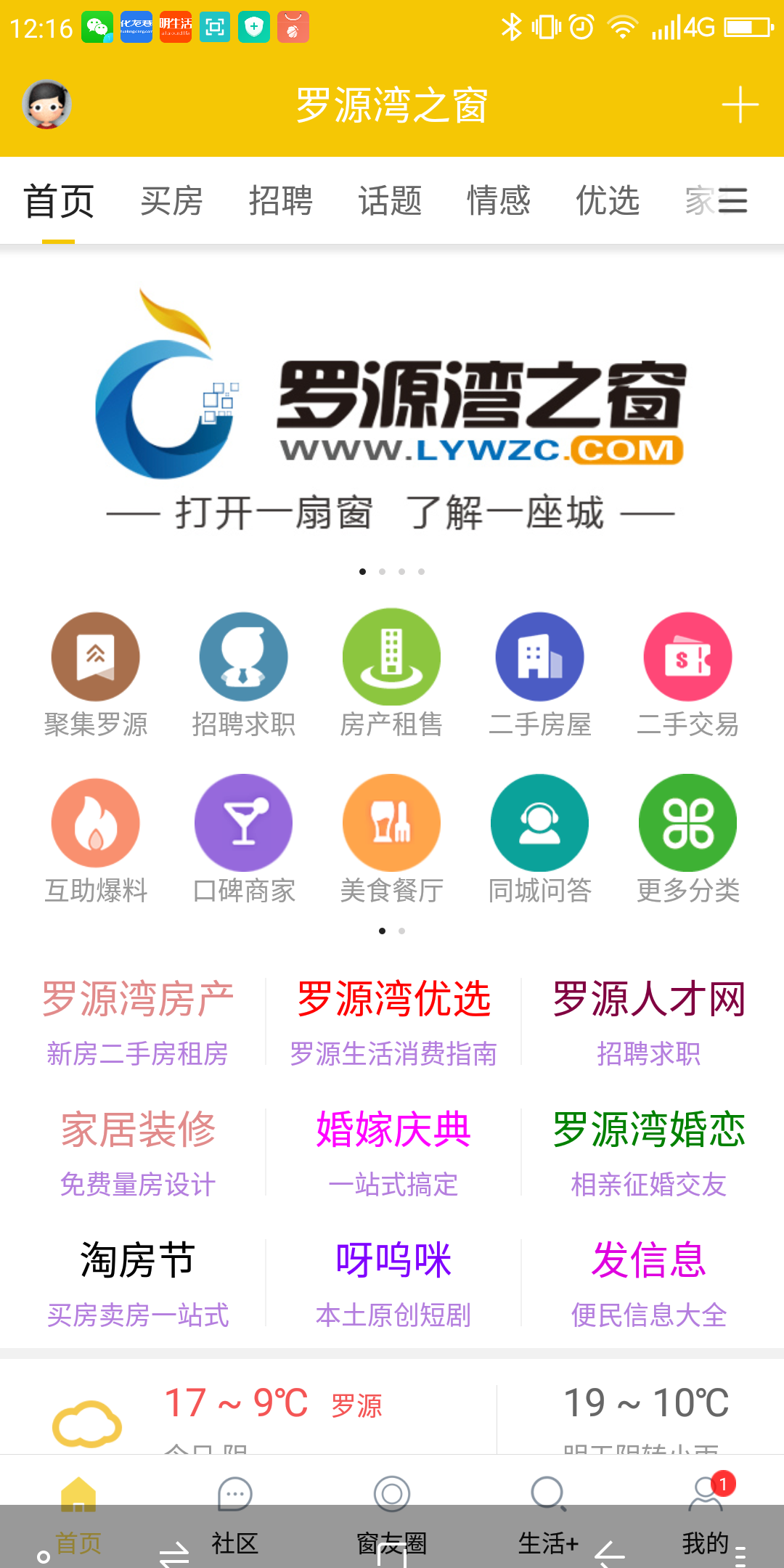Open 口碑商家 cocktail icon

(243, 822)
